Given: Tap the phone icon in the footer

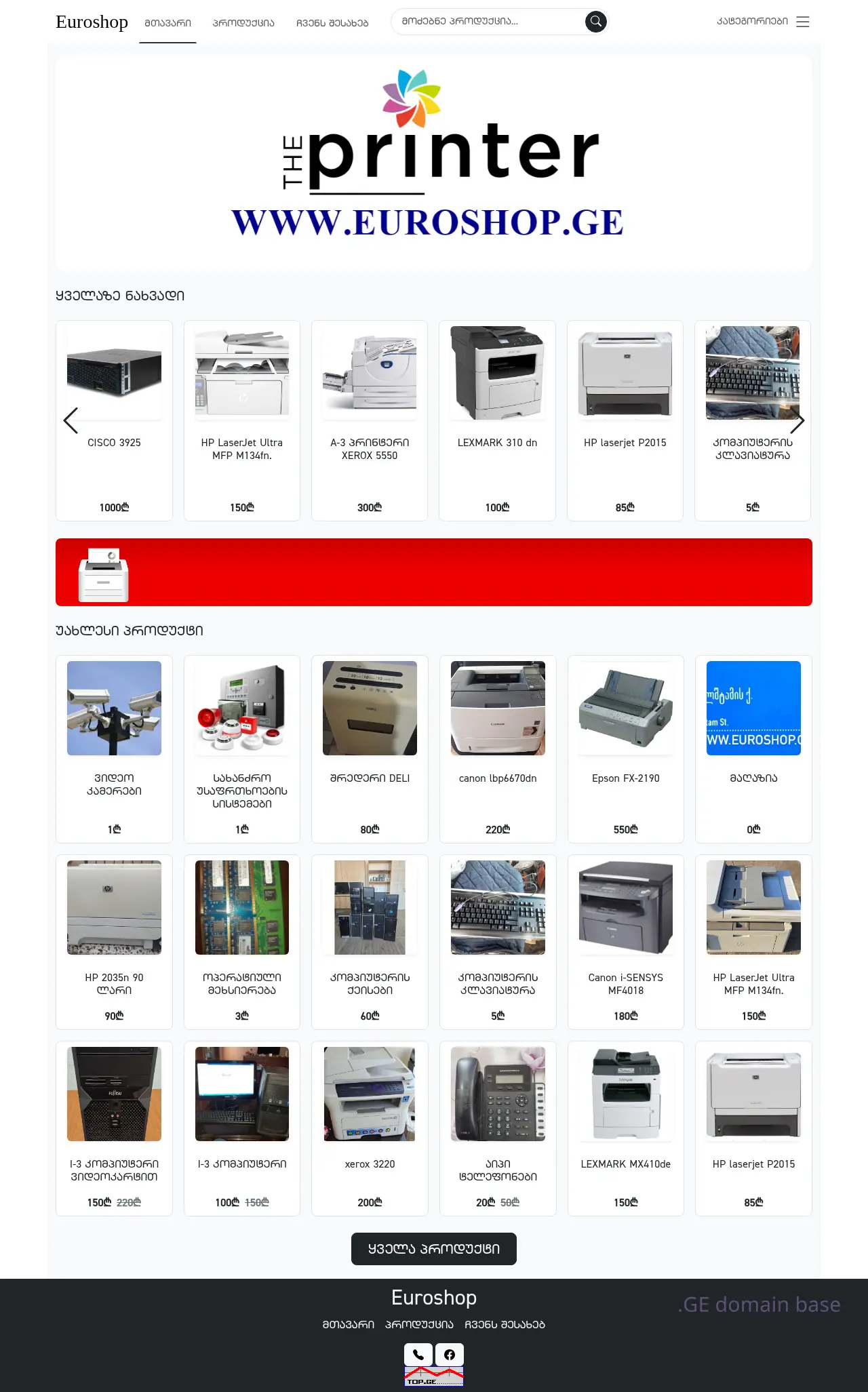Looking at the screenshot, I should tap(418, 1355).
